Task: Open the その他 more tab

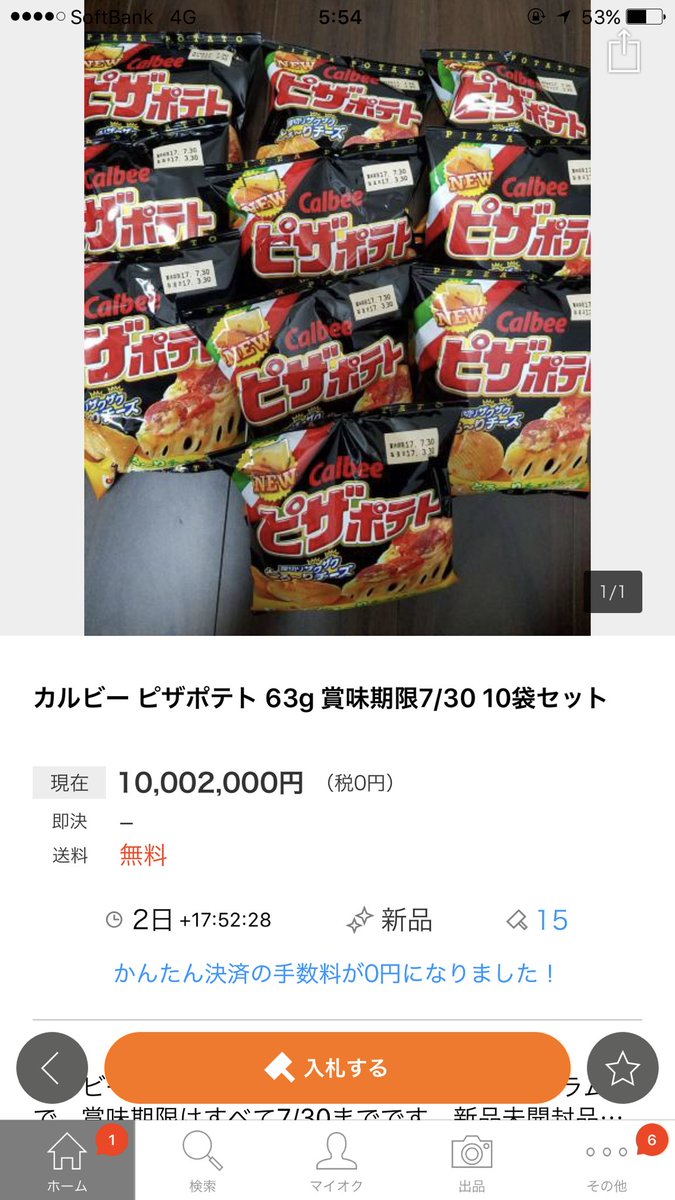Action: 607,1160
